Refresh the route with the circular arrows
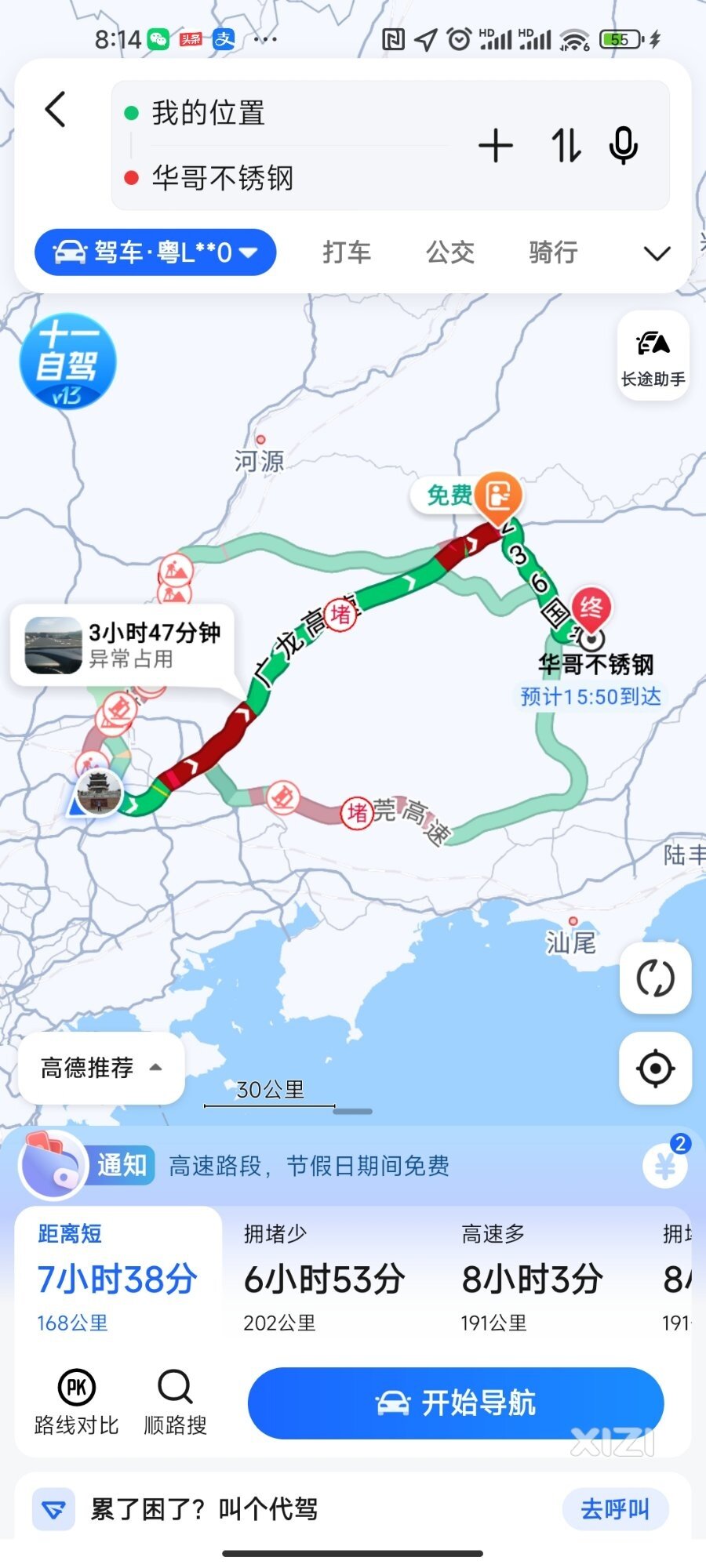This screenshot has width=706, height=1568. click(x=655, y=978)
